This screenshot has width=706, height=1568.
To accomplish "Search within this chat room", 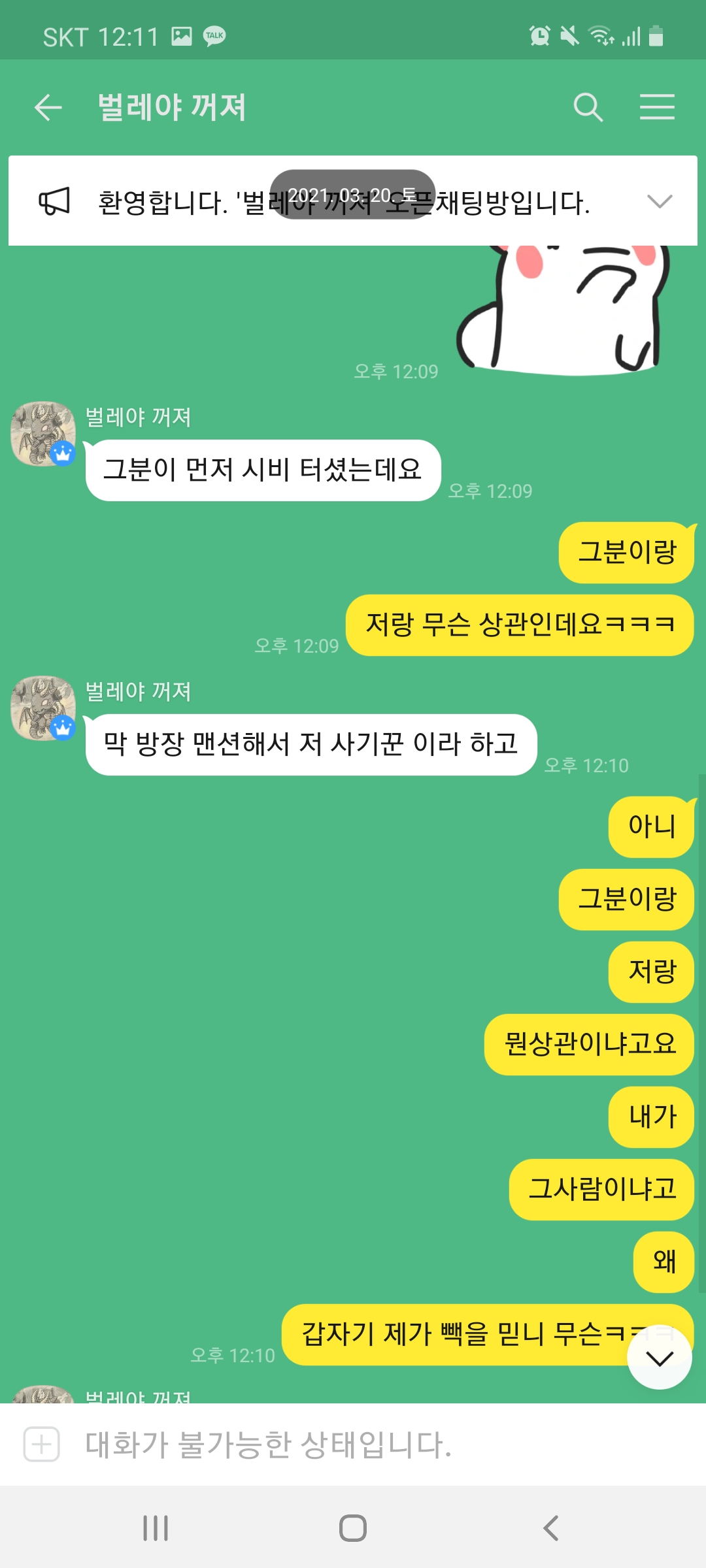I will pyautogui.click(x=588, y=107).
